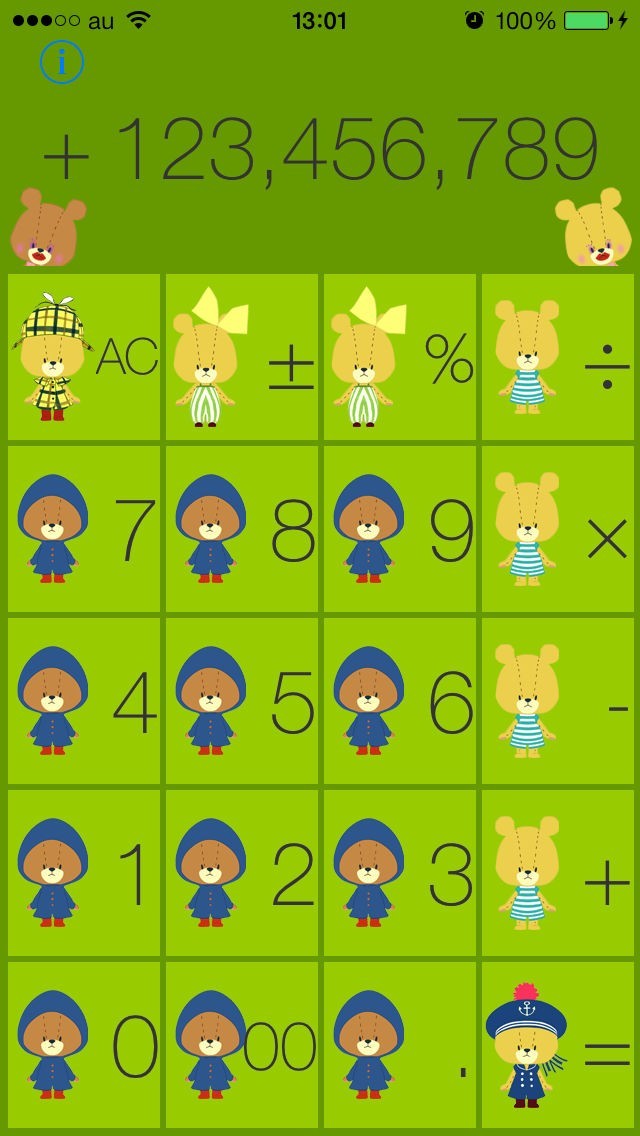640x1136 pixels.
Task: Enter double zero with the 00 key
Action: (x=242, y=1045)
